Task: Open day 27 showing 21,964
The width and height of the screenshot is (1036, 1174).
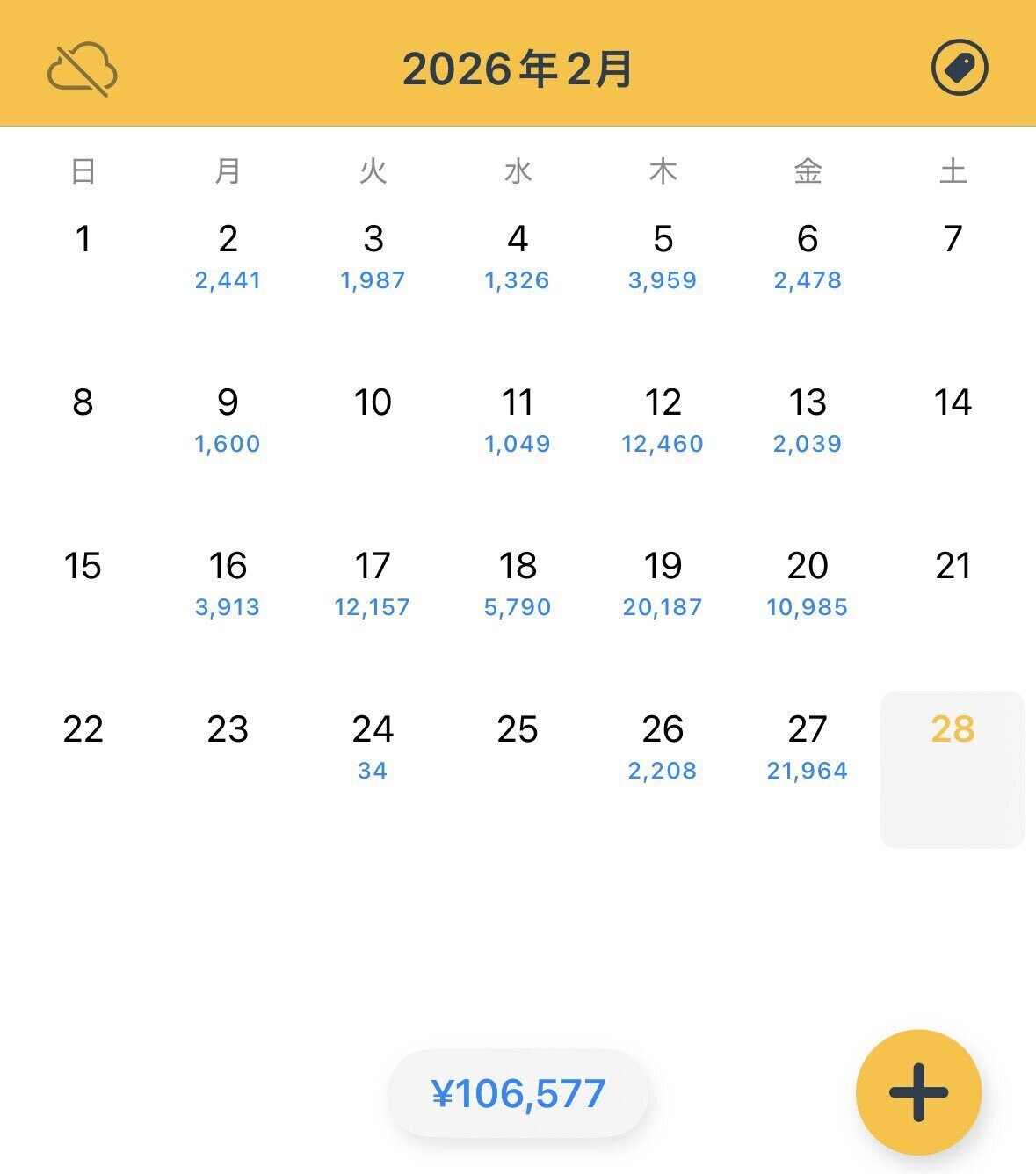Action: (808, 746)
